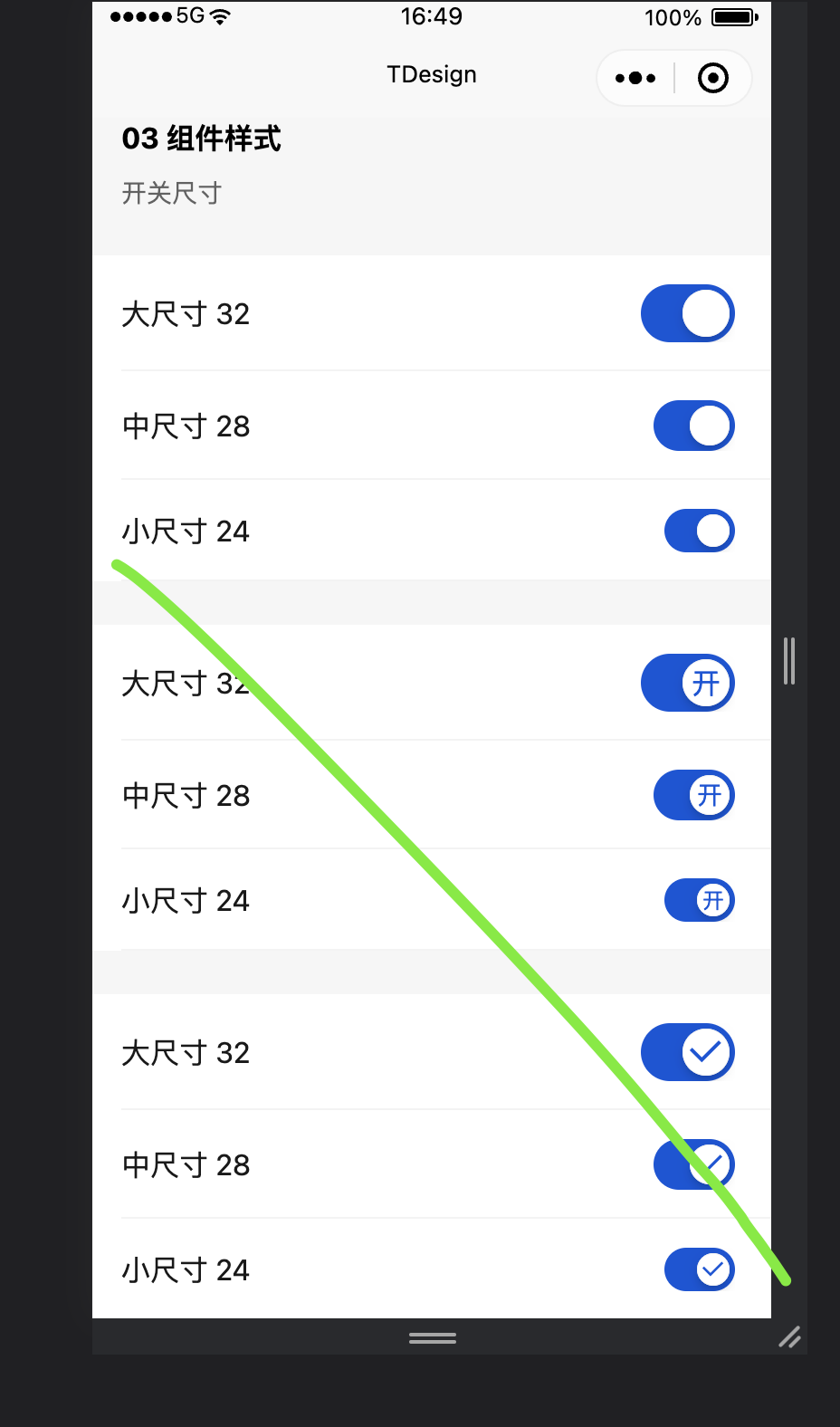
Task: Open the mini program more-options menu
Action: pyautogui.click(x=635, y=78)
